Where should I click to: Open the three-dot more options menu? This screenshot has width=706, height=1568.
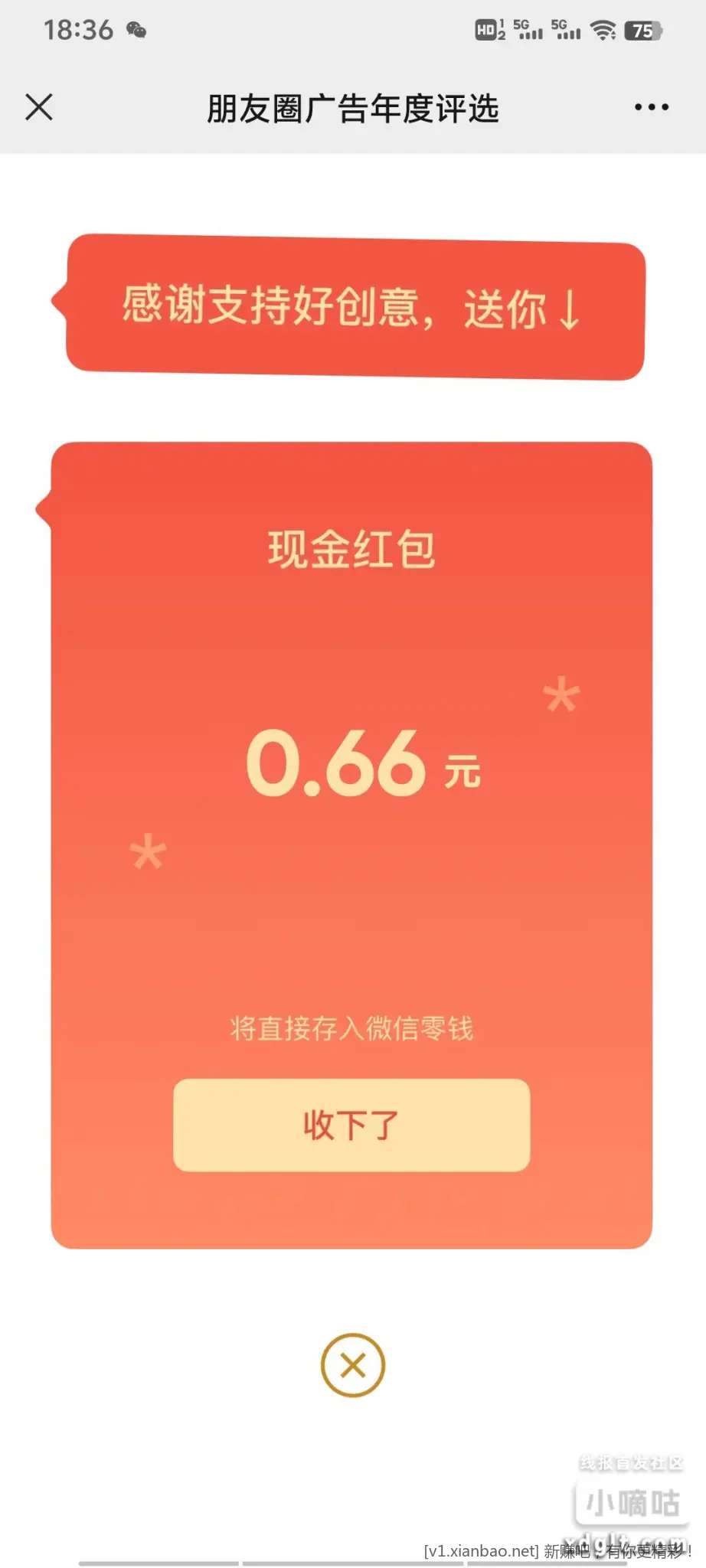[651, 108]
